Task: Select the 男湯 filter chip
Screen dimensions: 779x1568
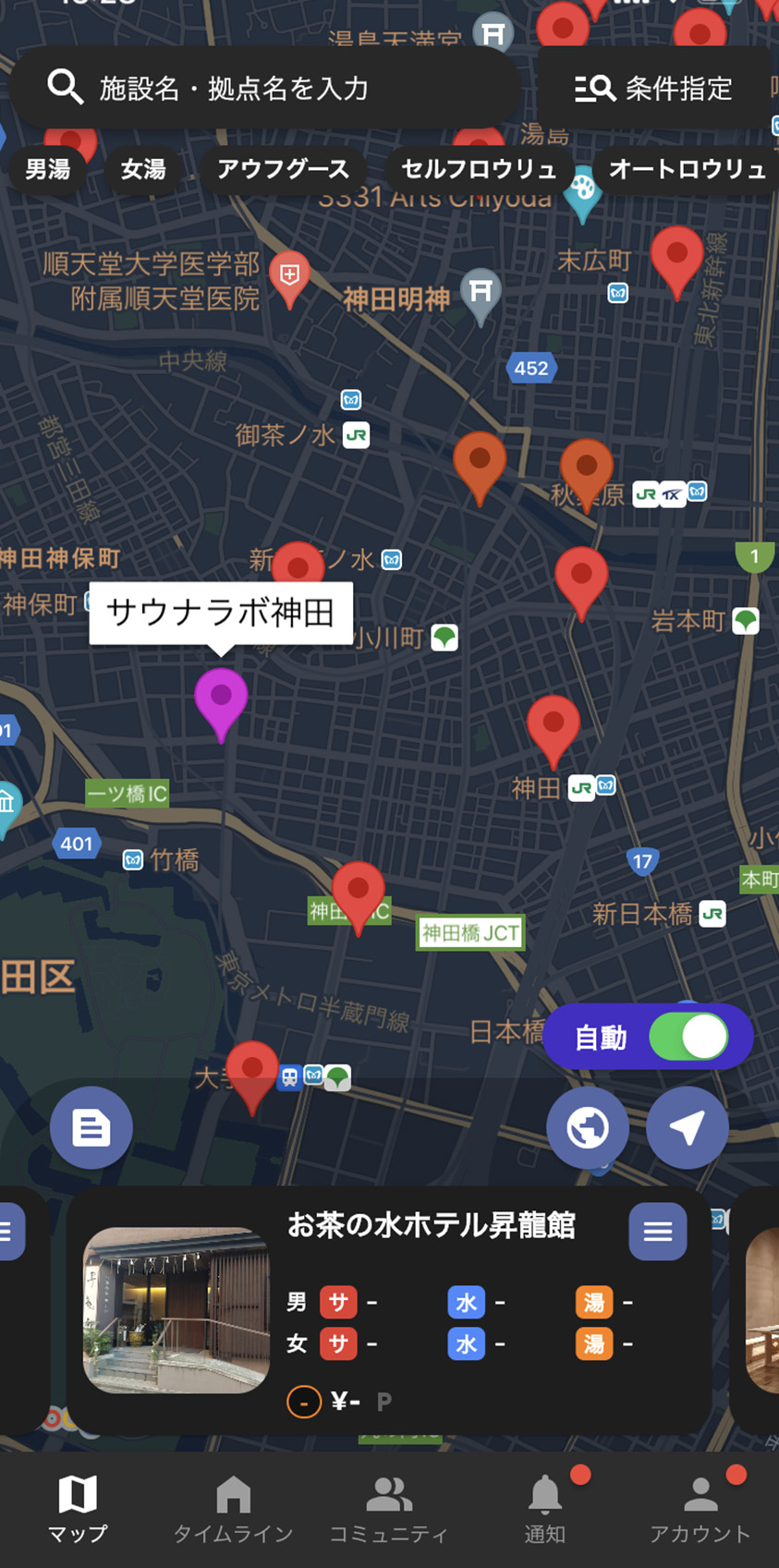Action: (x=48, y=169)
